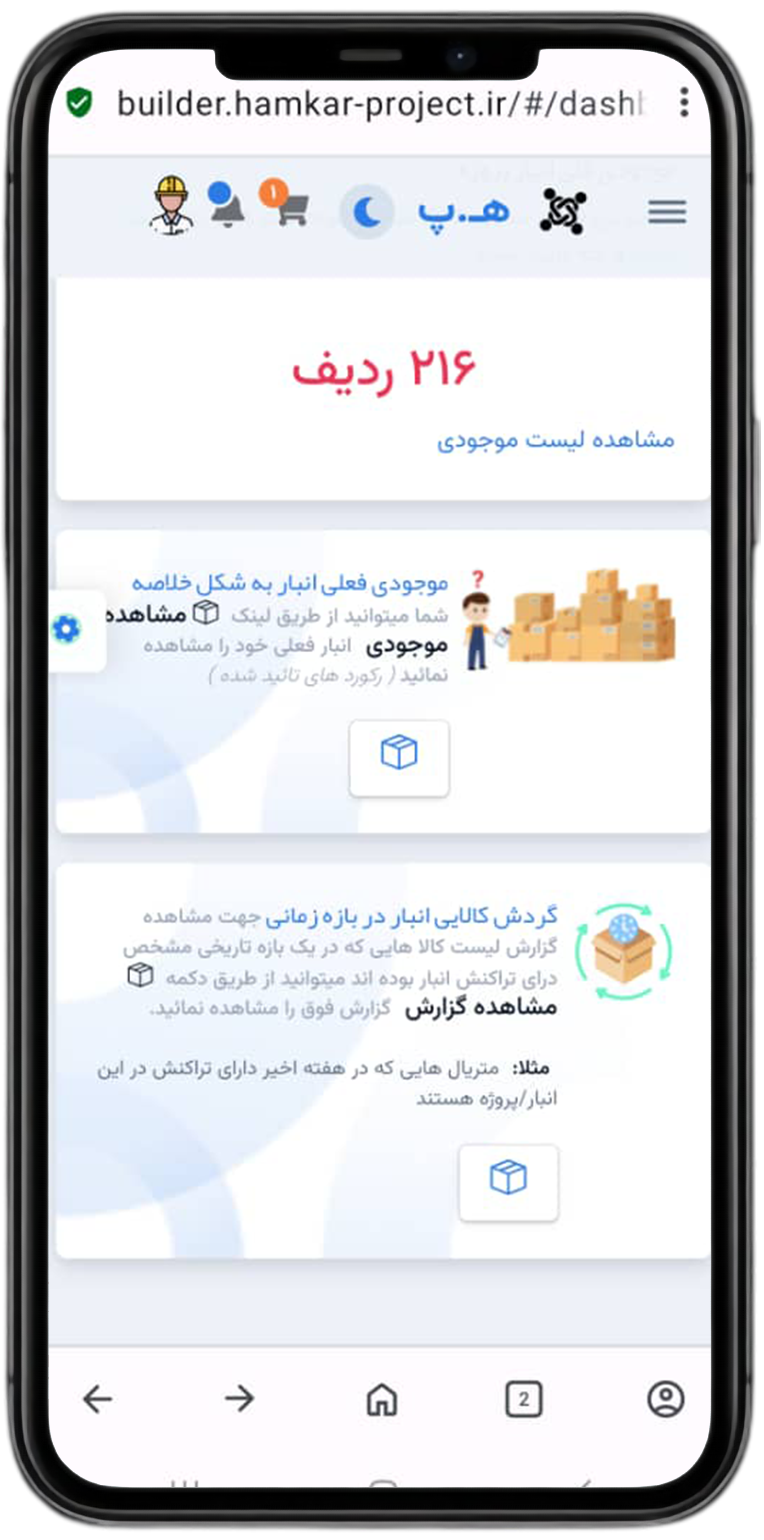764x1540 pixels.
Task: Go back in the browser
Action: click(97, 1399)
